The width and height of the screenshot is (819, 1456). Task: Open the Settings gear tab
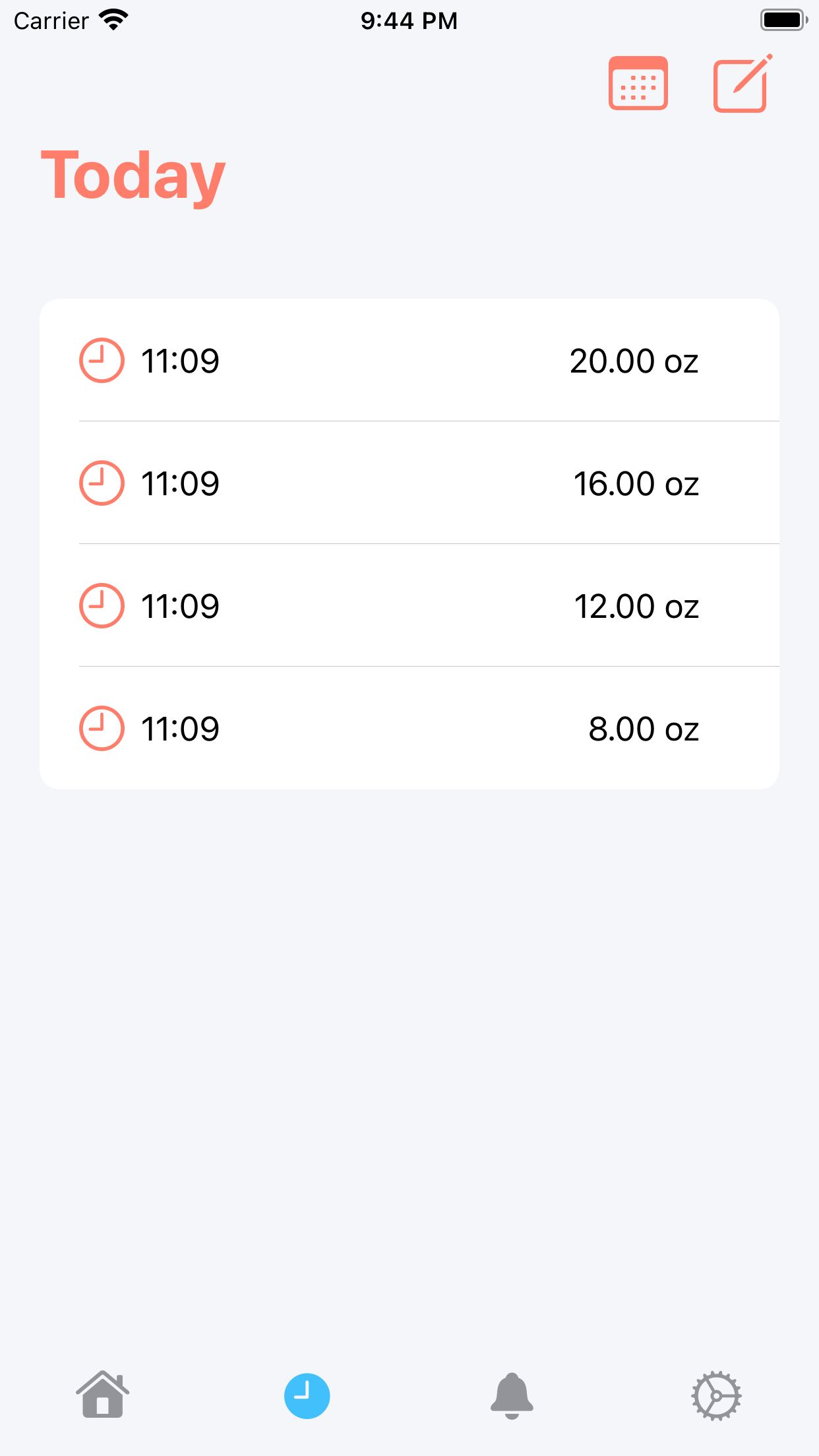(x=716, y=1395)
